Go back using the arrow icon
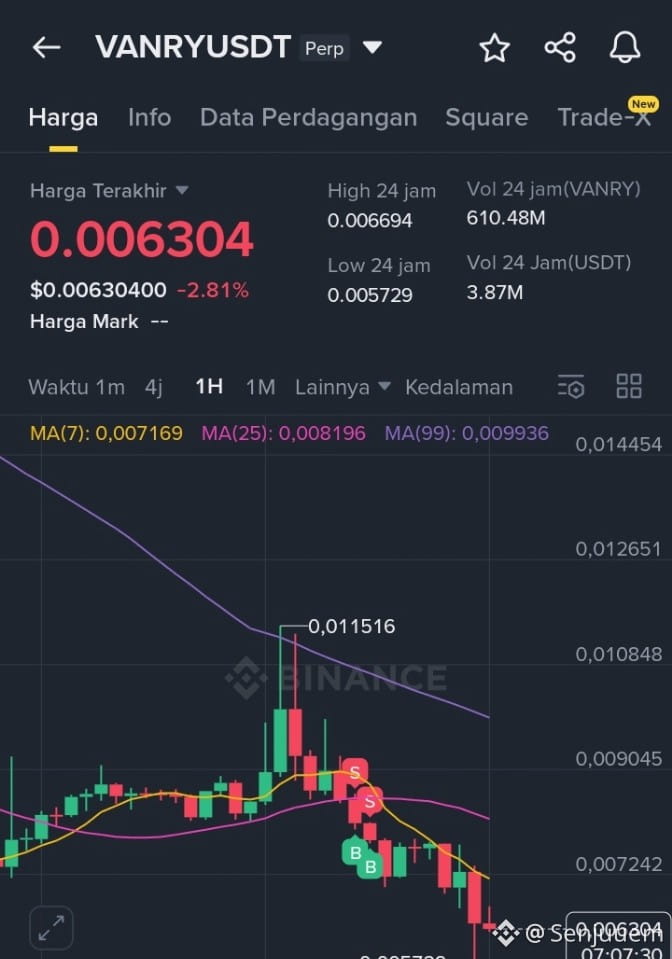Screen dimensions: 672x959 tap(47, 48)
